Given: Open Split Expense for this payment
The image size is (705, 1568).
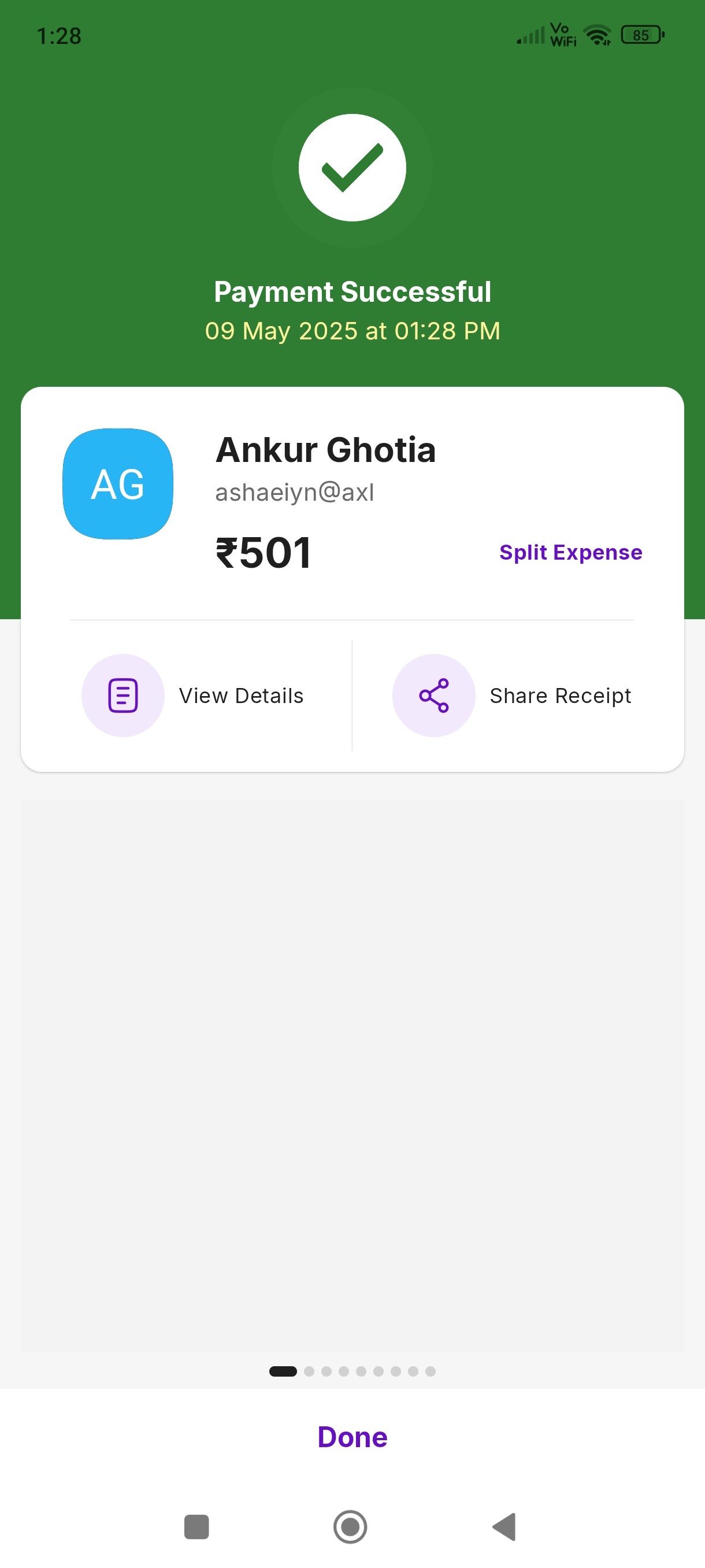Looking at the screenshot, I should [x=570, y=552].
